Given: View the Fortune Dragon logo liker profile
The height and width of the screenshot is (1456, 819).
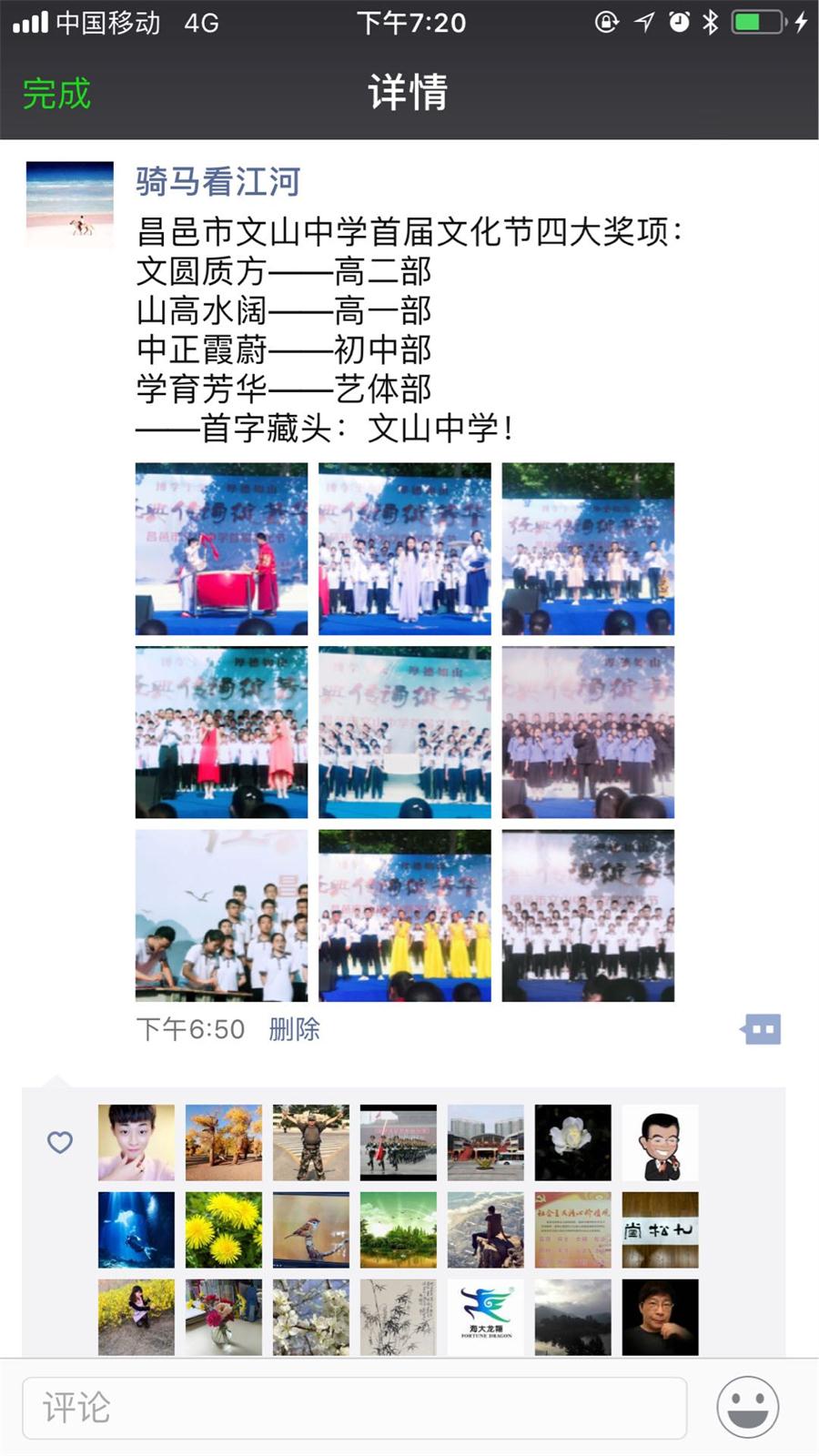Looking at the screenshot, I should (x=486, y=1318).
